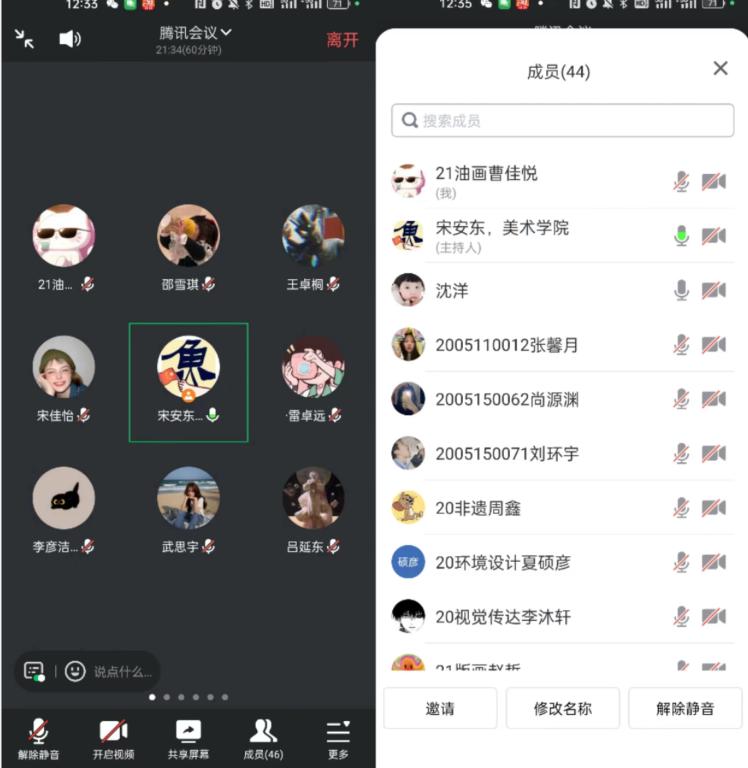Open the 成员(46) members list
The image size is (748, 768).
(x=263, y=738)
